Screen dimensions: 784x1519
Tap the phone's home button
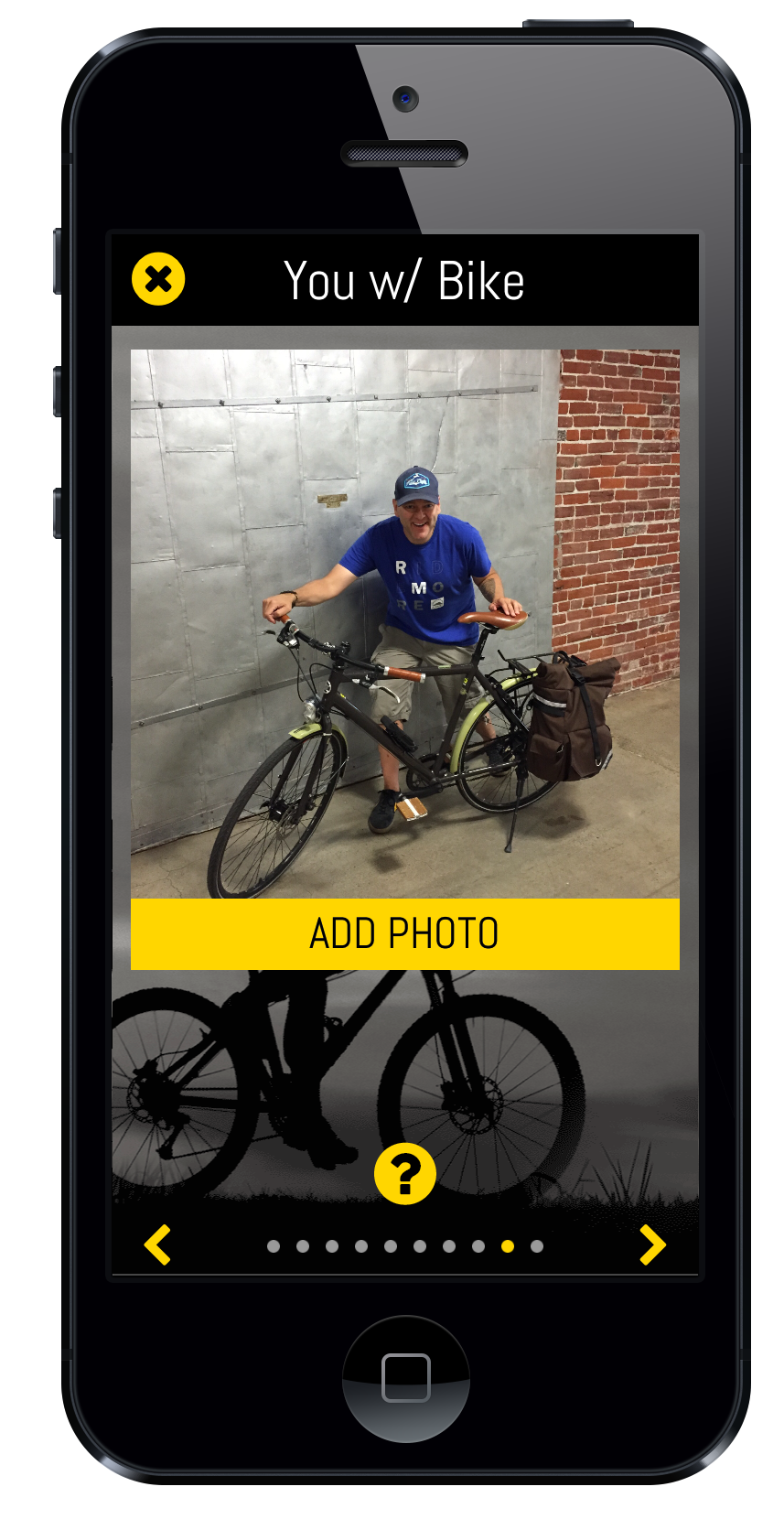click(x=405, y=1377)
